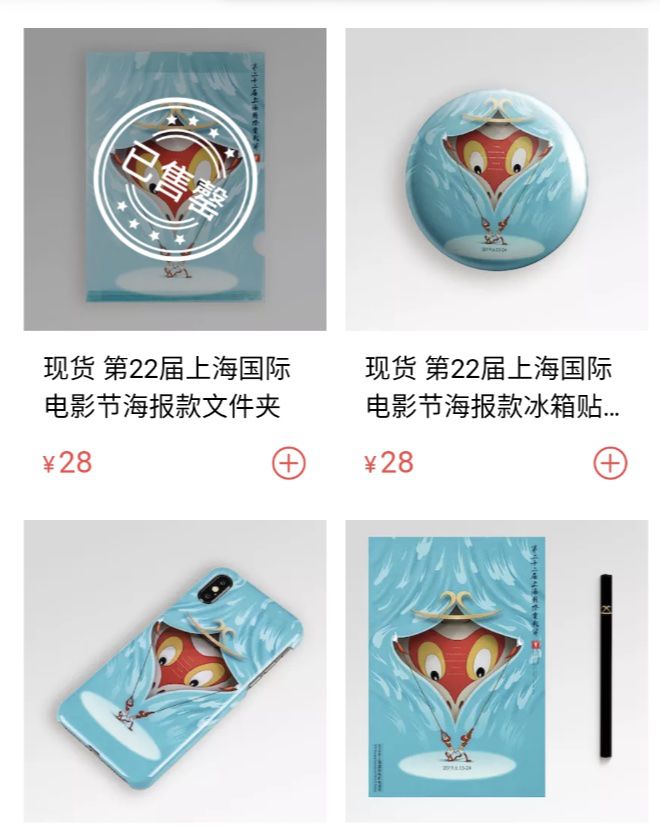The image size is (660, 828).
Task: Add the 海报款冰箱贴 to cart
Action: point(610,463)
